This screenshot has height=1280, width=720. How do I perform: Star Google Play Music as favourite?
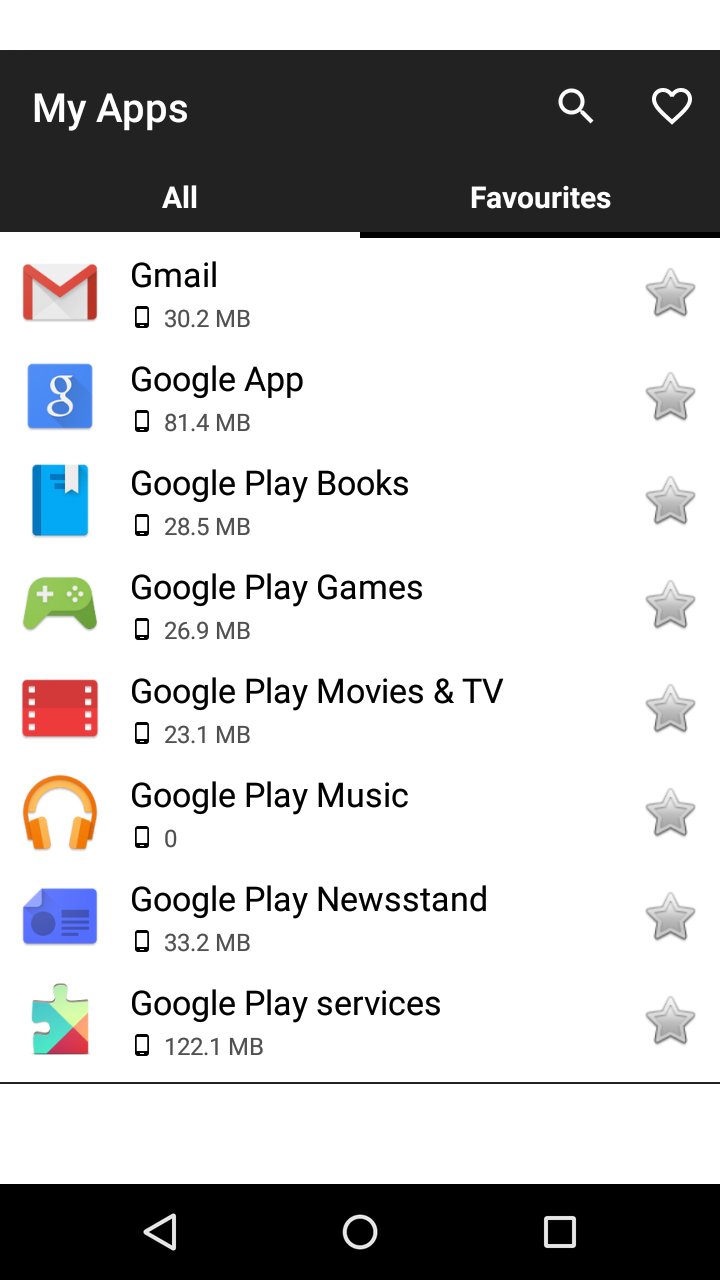point(669,813)
